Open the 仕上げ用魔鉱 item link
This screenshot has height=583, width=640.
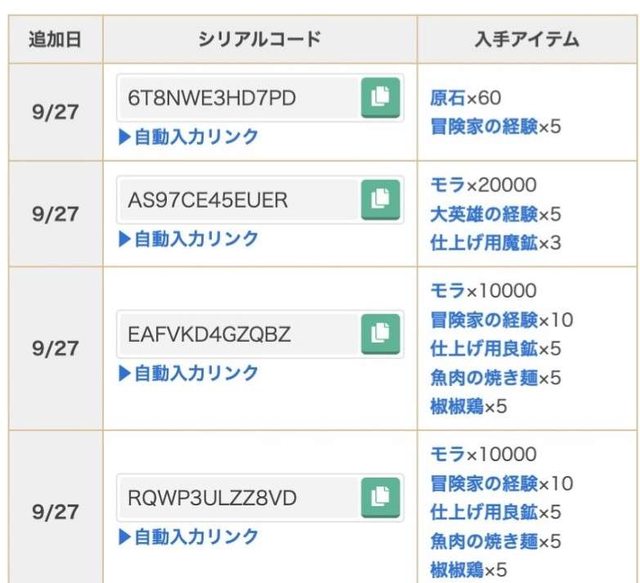click(484, 243)
